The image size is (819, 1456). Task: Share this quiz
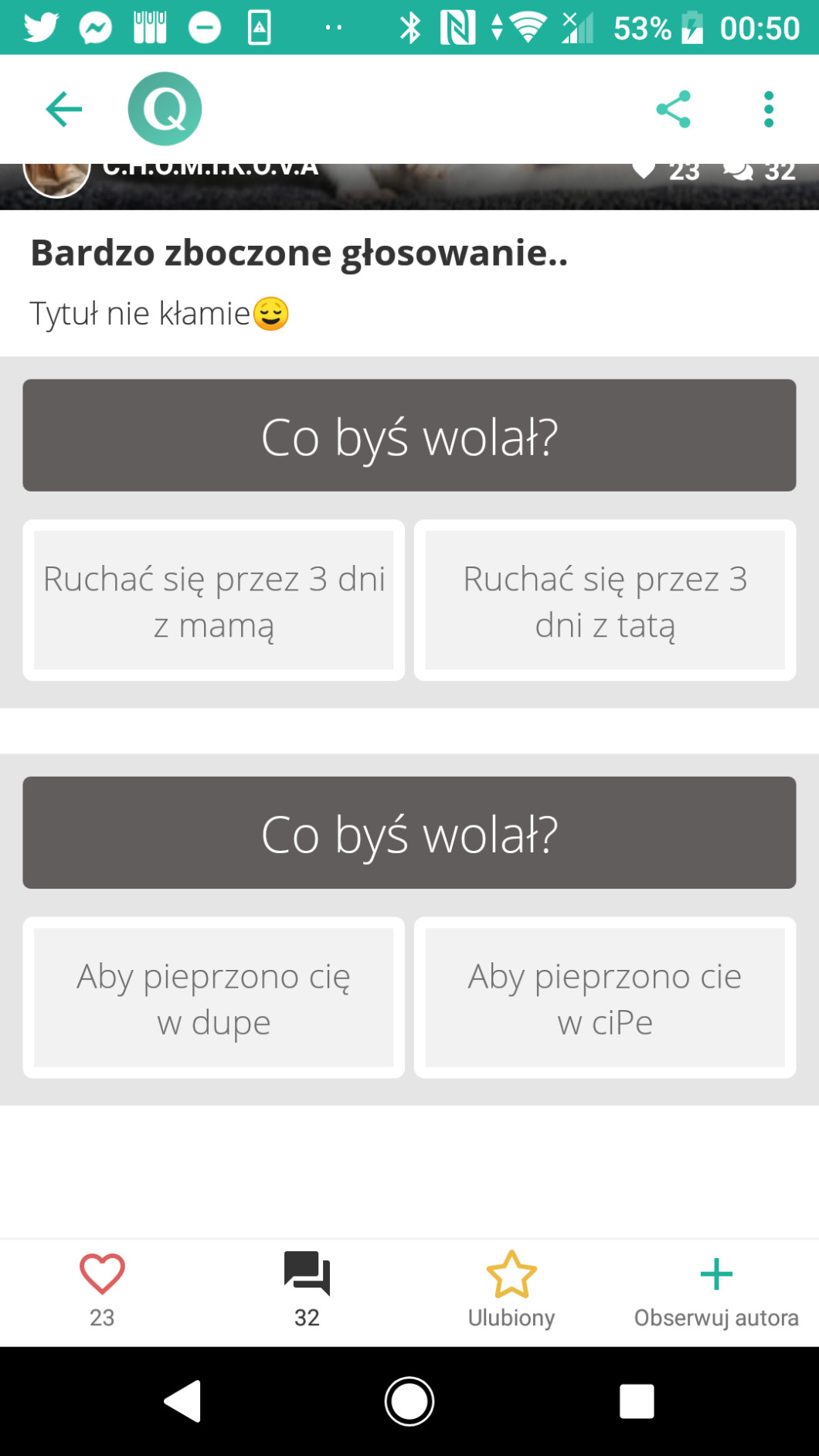click(x=673, y=109)
